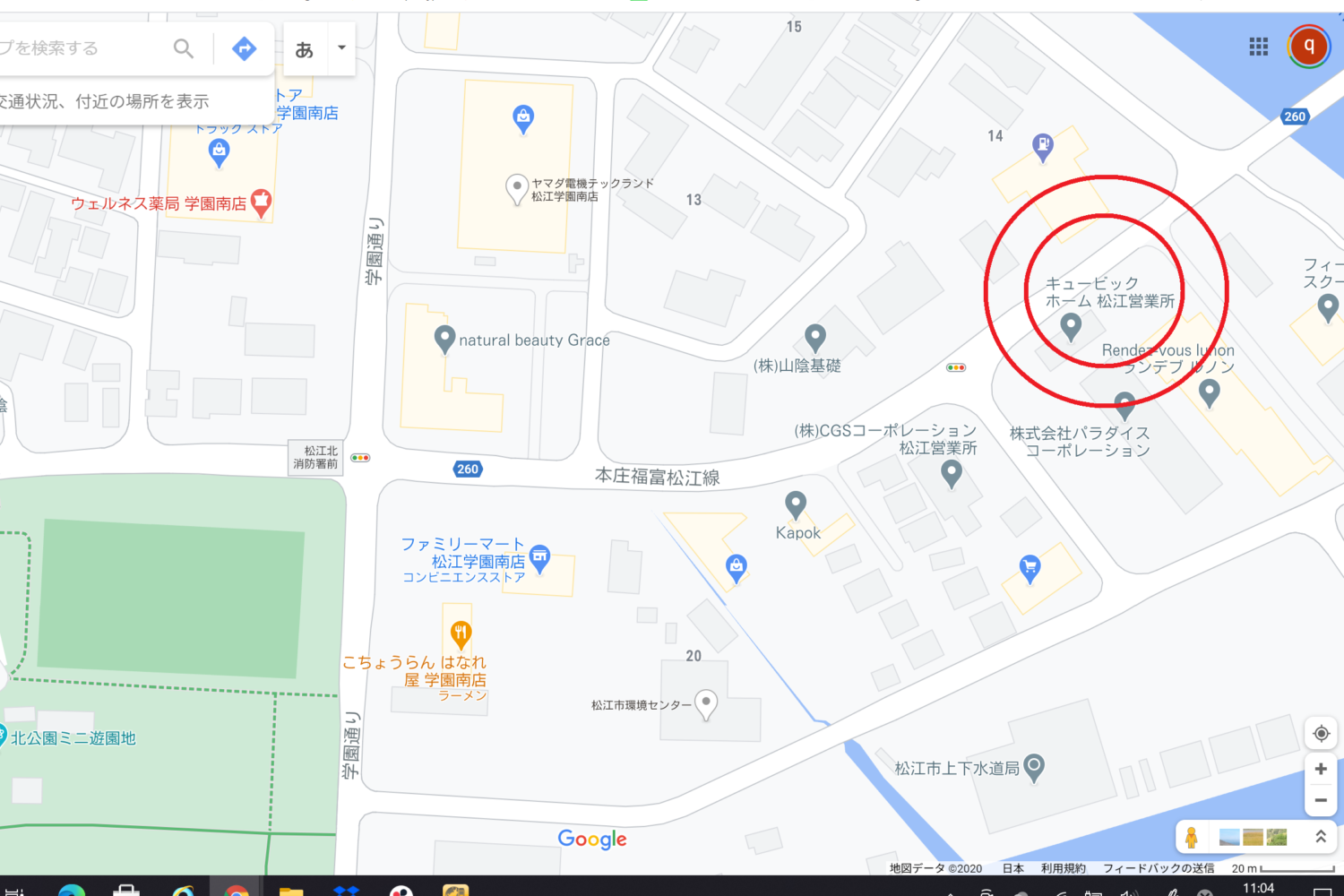This screenshot has width=1344, height=896.
Task: Expand the imagery strip chevrons
Action: tap(1320, 837)
